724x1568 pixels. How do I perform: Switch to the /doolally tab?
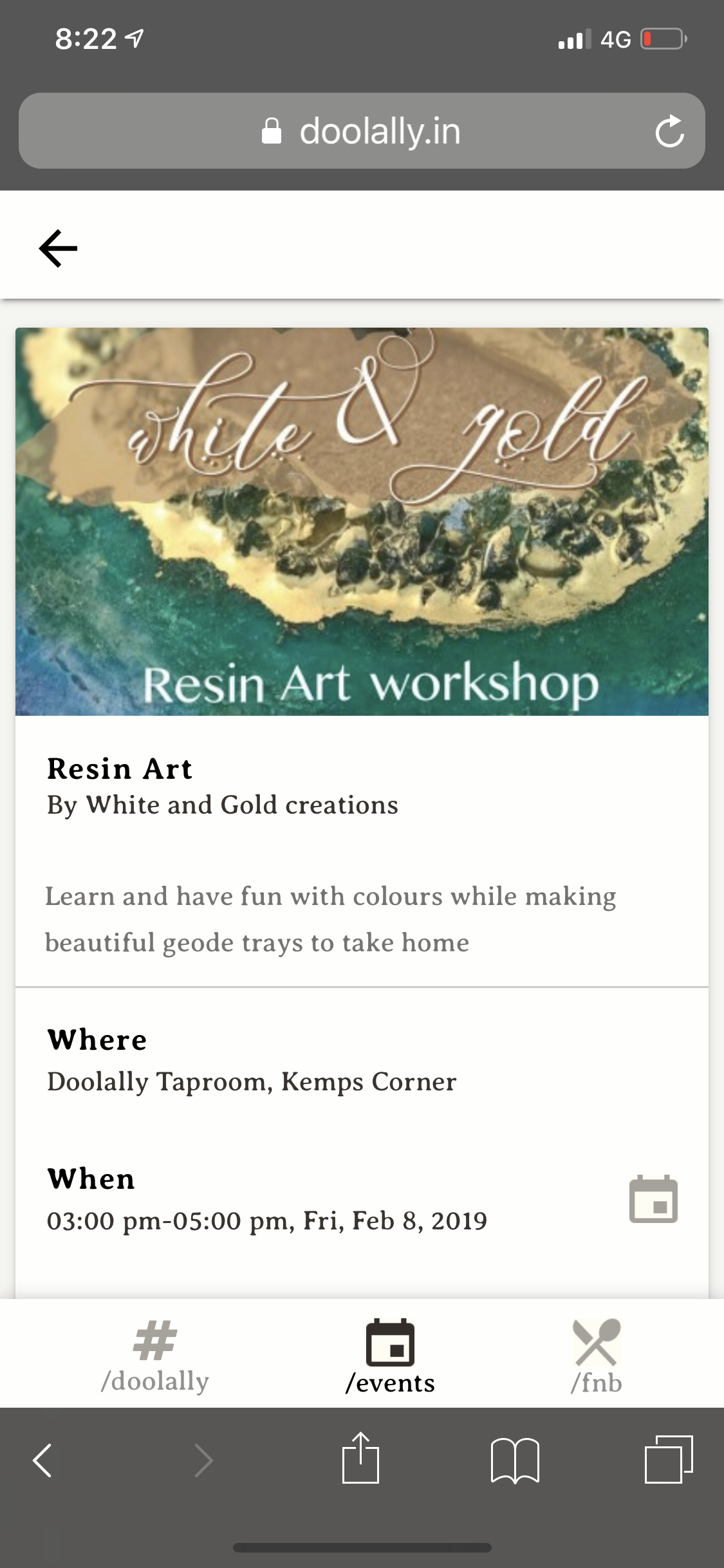click(x=155, y=1356)
